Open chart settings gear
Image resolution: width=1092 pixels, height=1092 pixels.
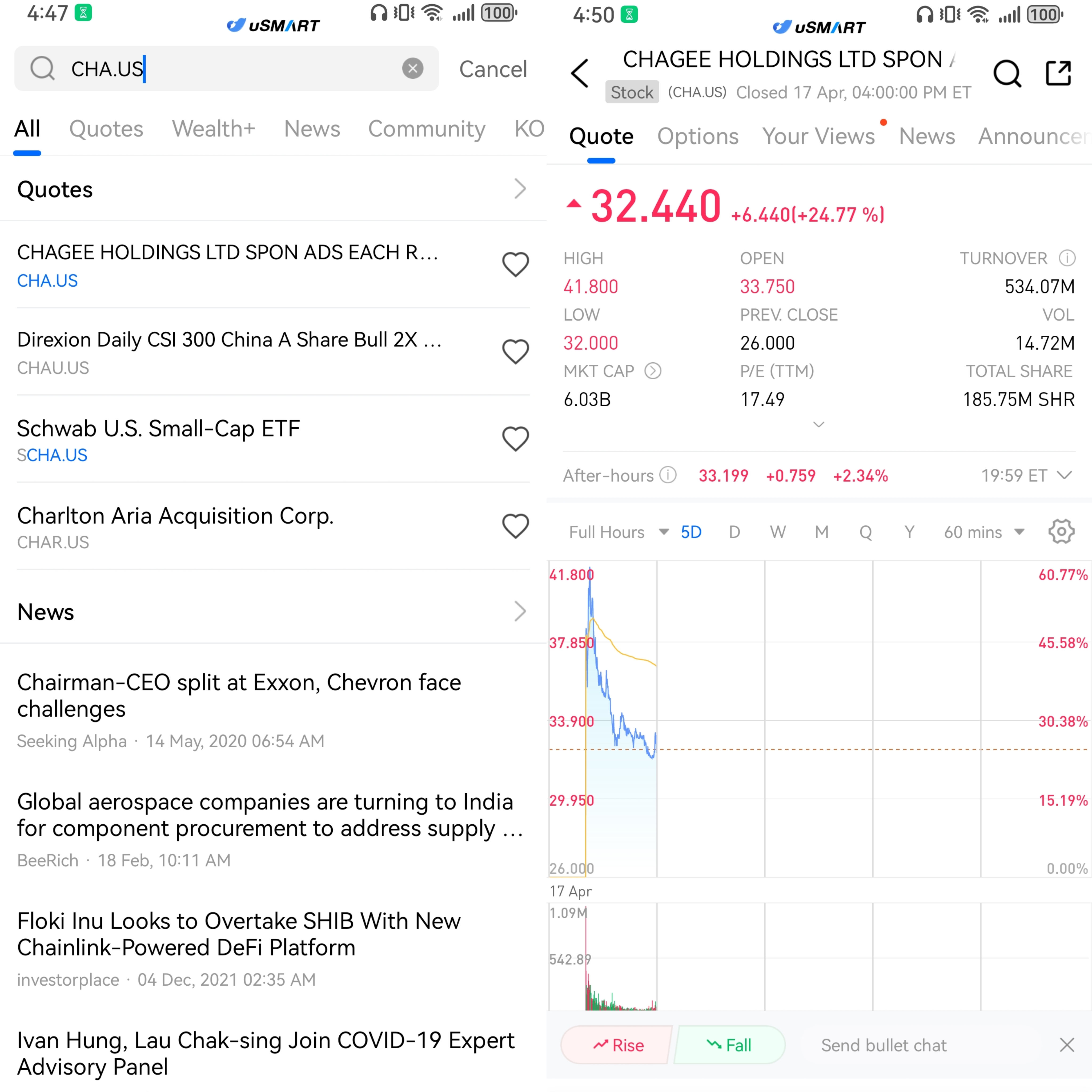coord(1061,532)
